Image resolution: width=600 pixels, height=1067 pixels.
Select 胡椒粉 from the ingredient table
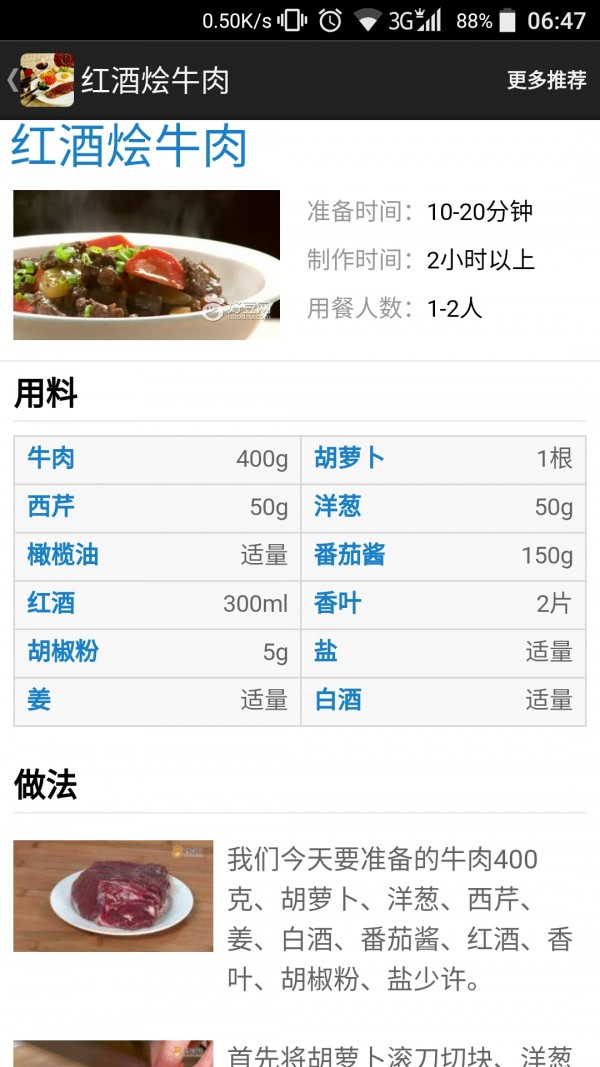tap(63, 652)
